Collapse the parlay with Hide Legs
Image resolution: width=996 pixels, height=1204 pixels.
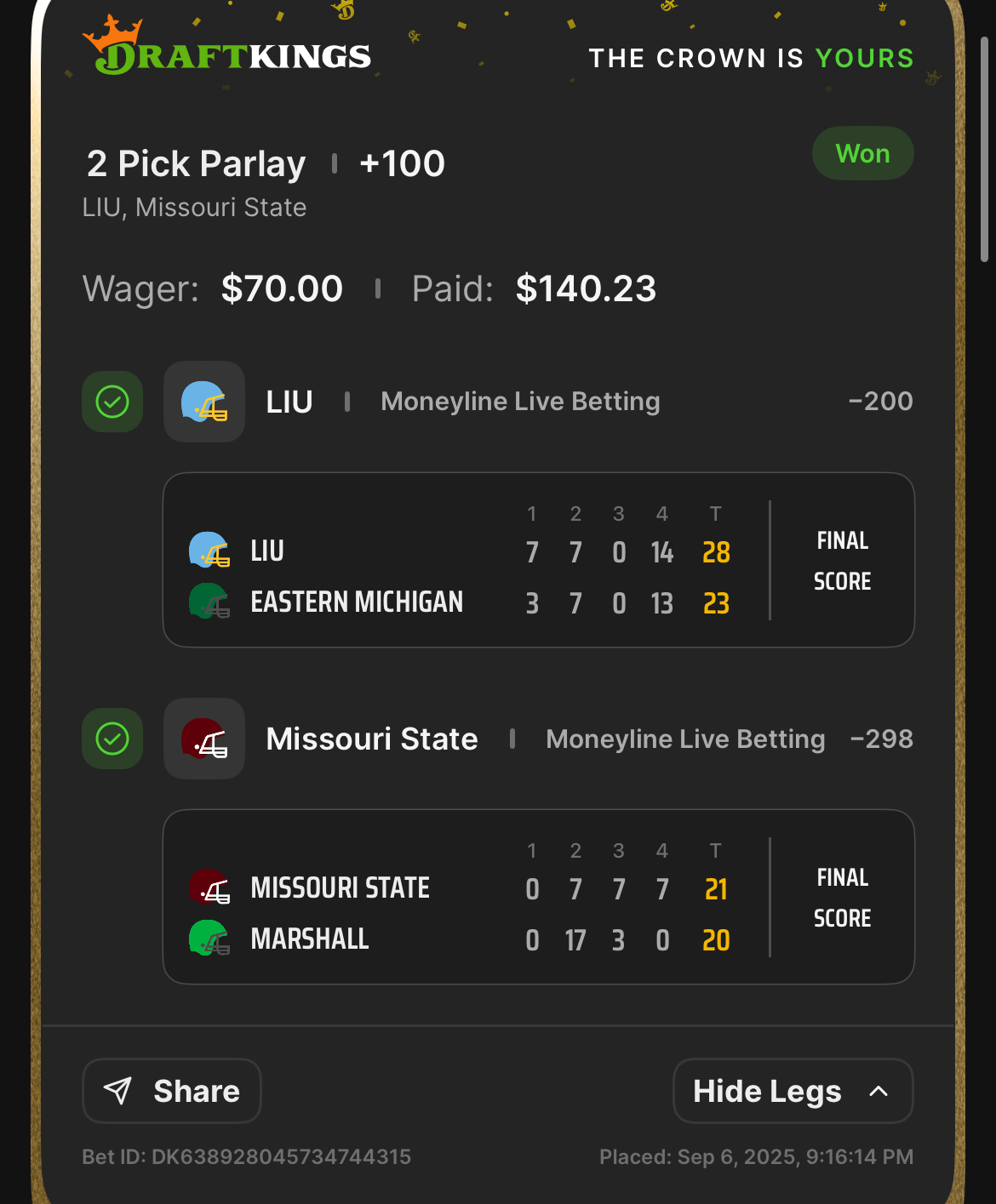(x=793, y=1091)
